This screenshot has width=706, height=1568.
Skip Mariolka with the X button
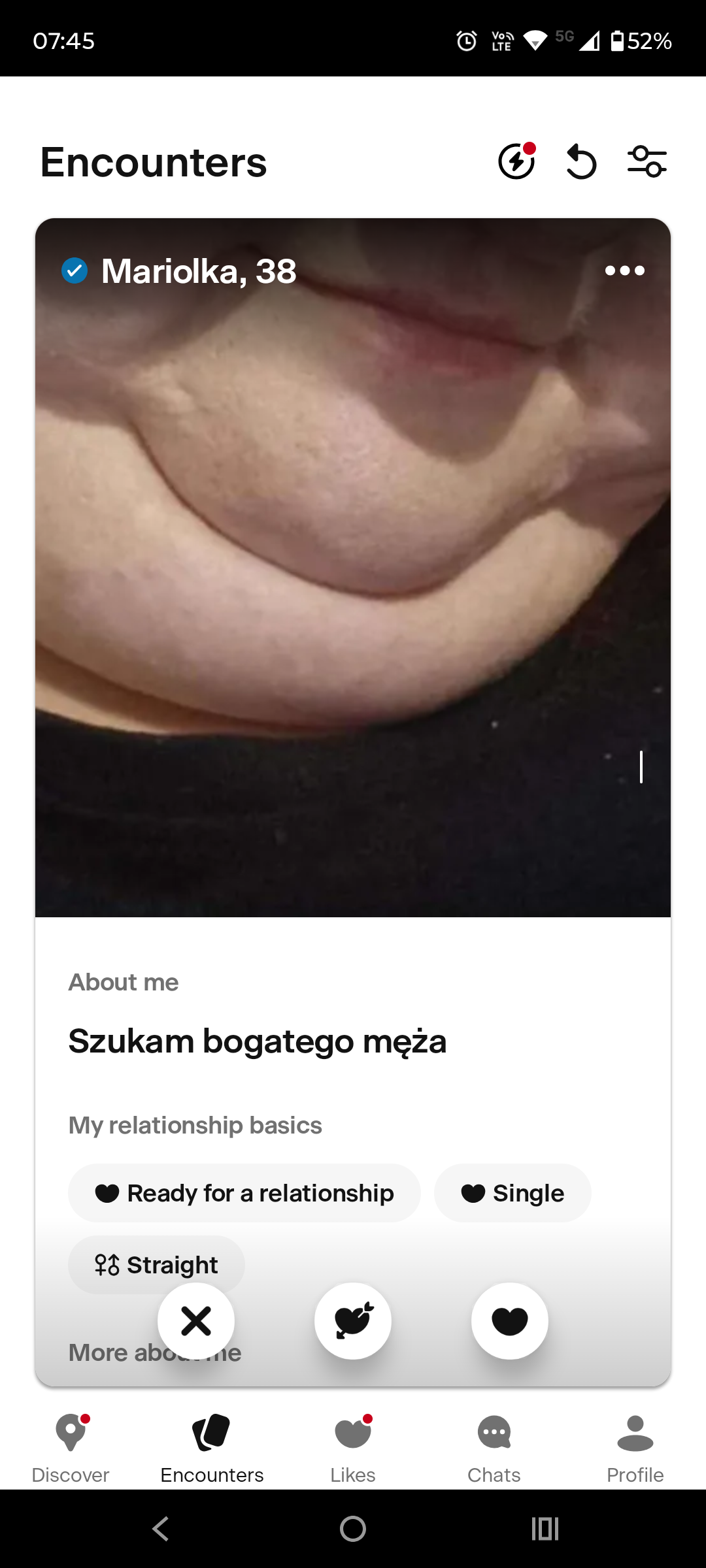[x=196, y=1321]
